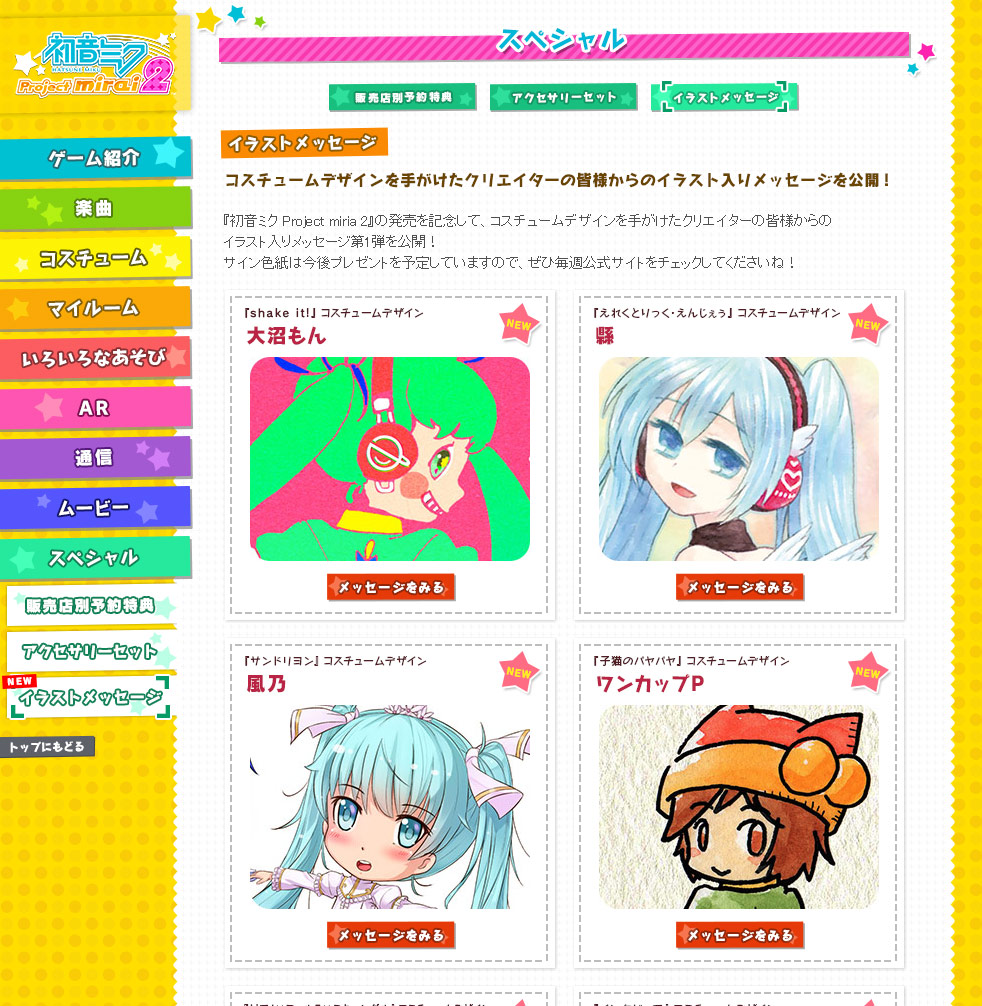Select マイルーム in the side menu

click(x=95, y=308)
